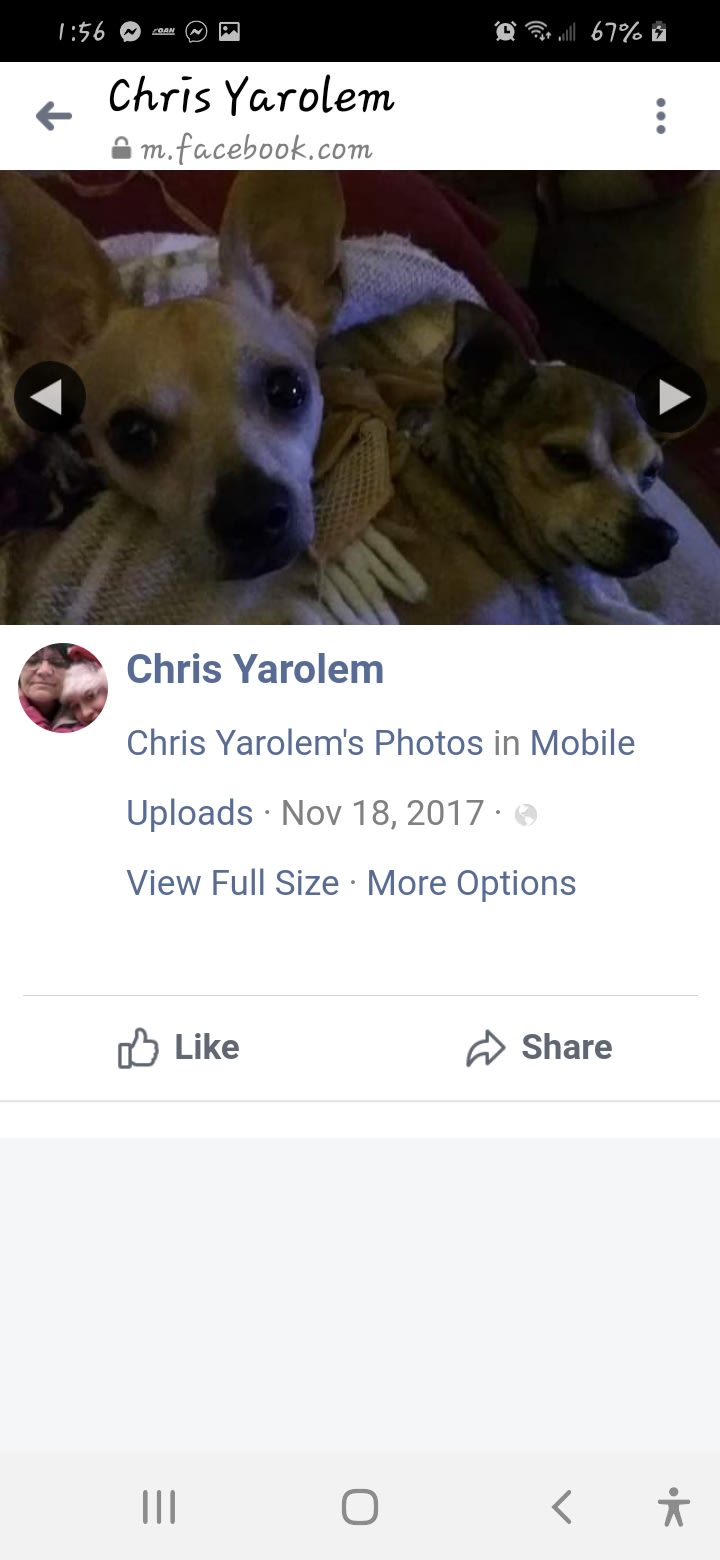
Task: Open Chris Yarolem's profile picture
Action: [x=63, y=688]
